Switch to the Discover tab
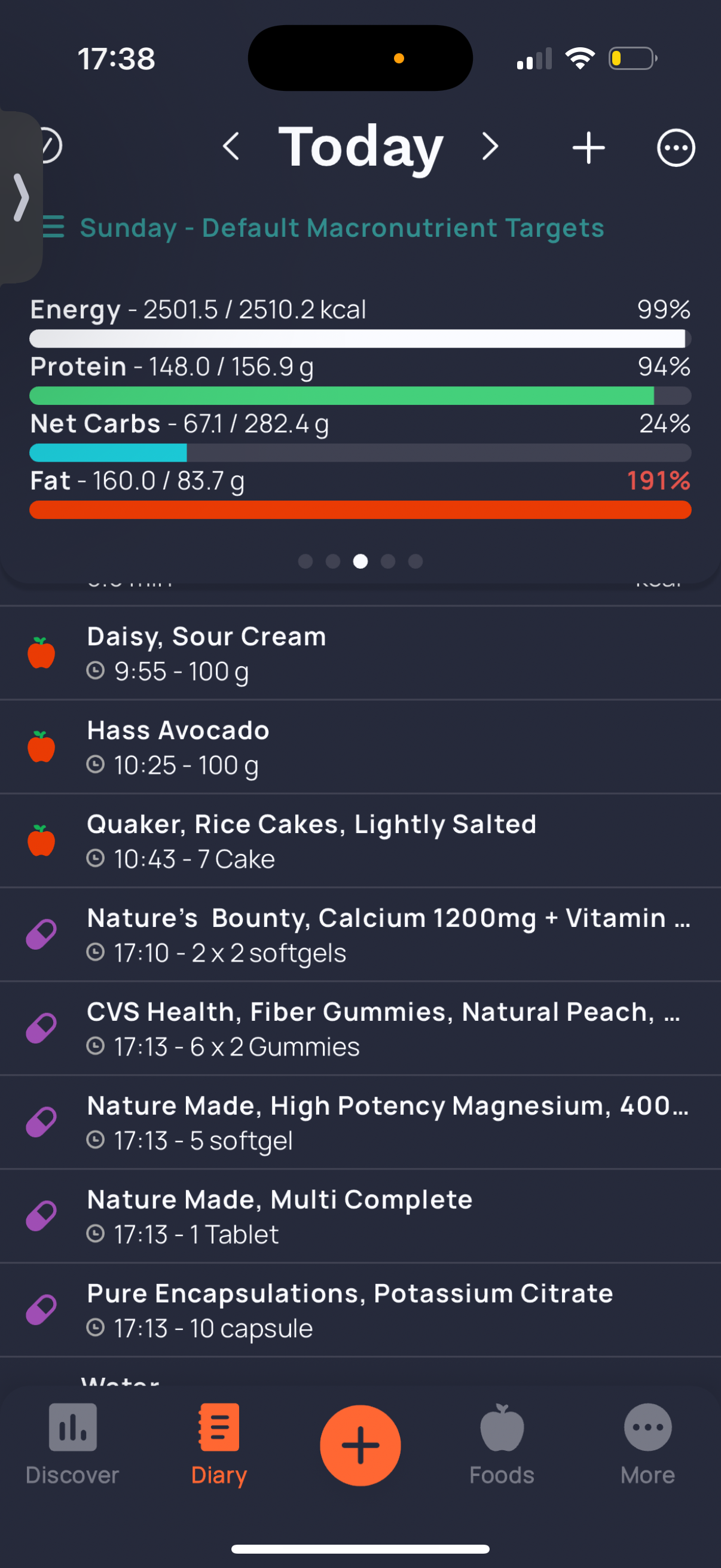The image size is (721, 1568). coord(72,1443)
